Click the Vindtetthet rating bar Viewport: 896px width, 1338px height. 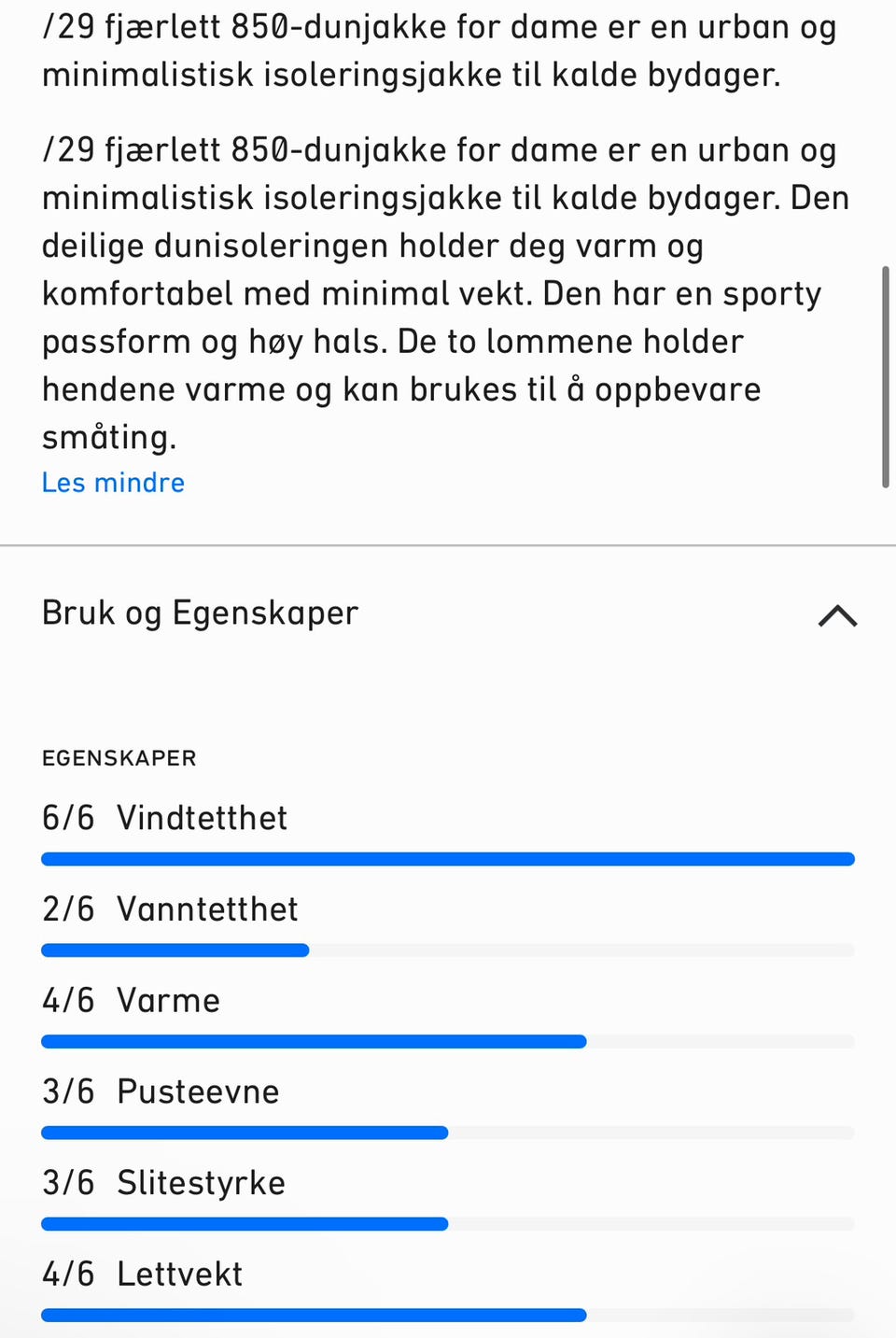(x=447, y=857)
